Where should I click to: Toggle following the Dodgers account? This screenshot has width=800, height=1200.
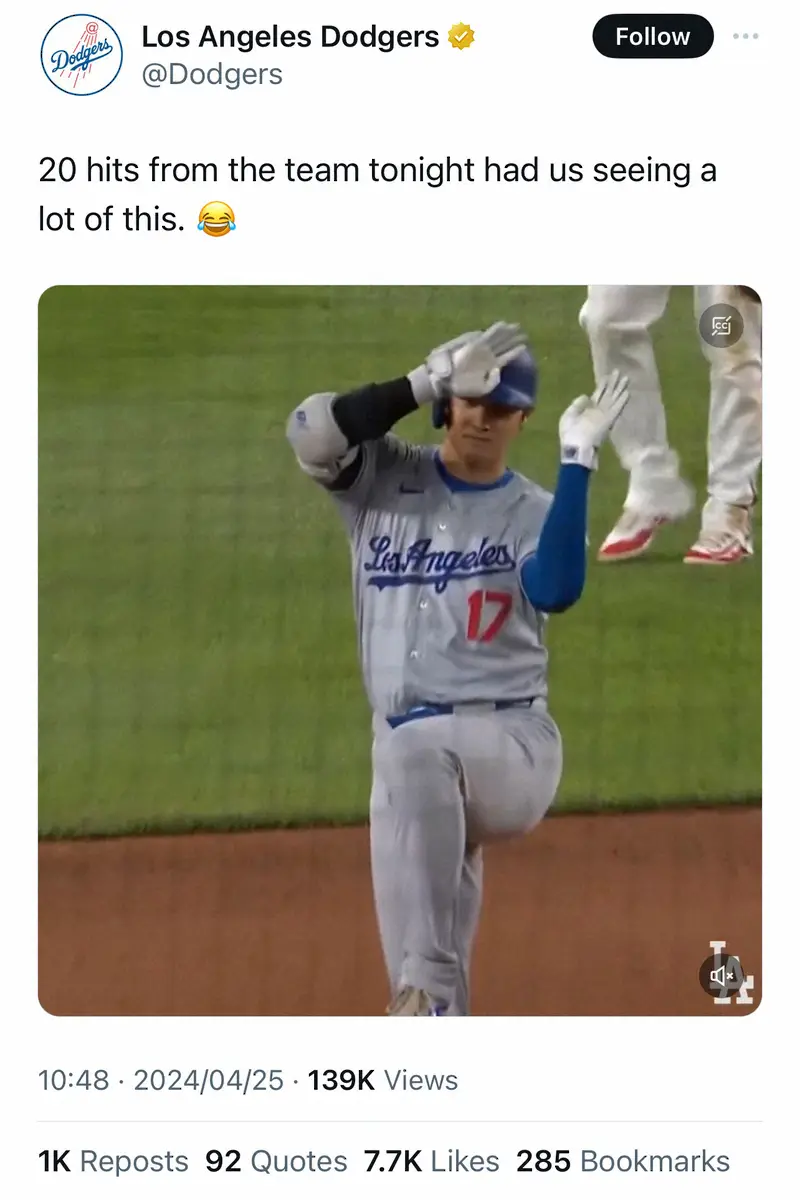[x=653, y=36]
